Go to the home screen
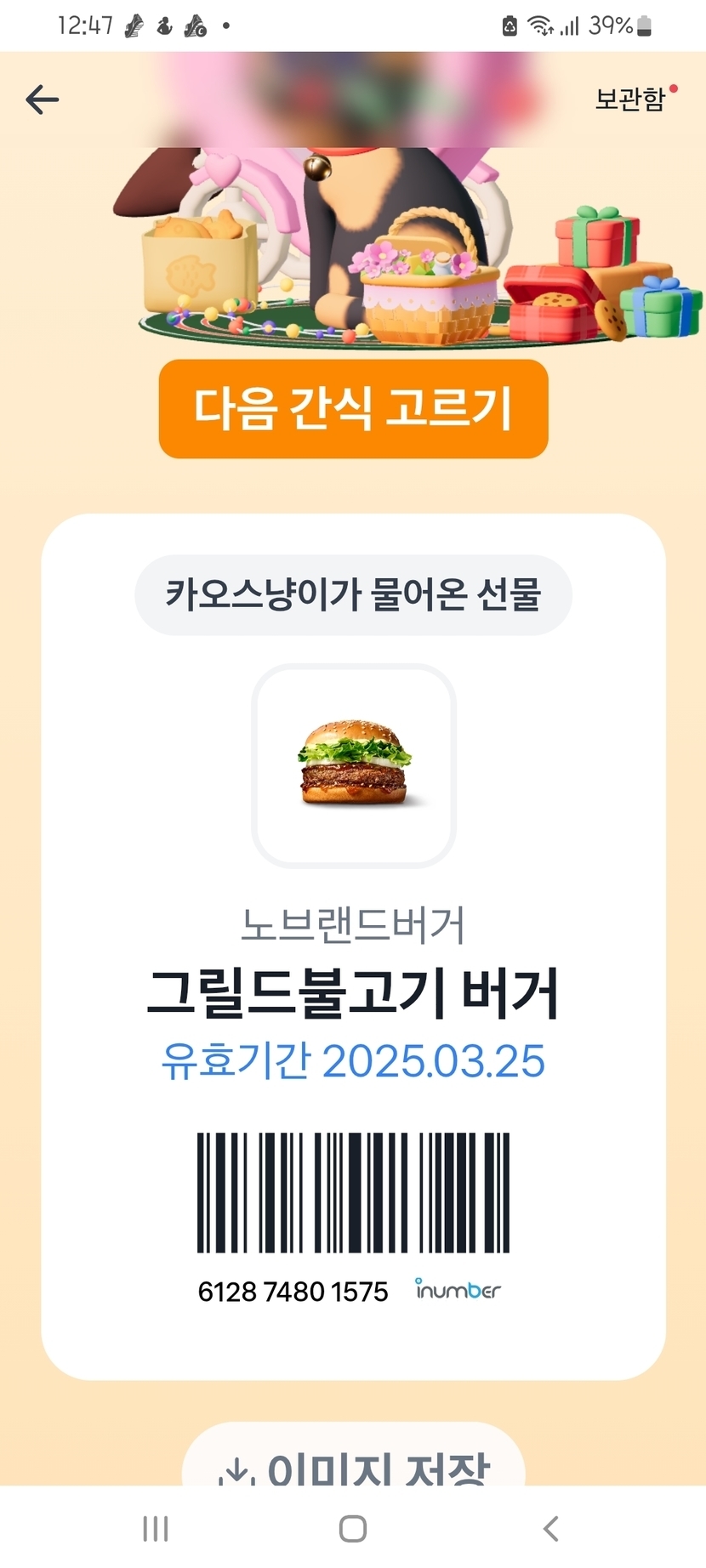 pyautogui.click(x=353, y=1528)
